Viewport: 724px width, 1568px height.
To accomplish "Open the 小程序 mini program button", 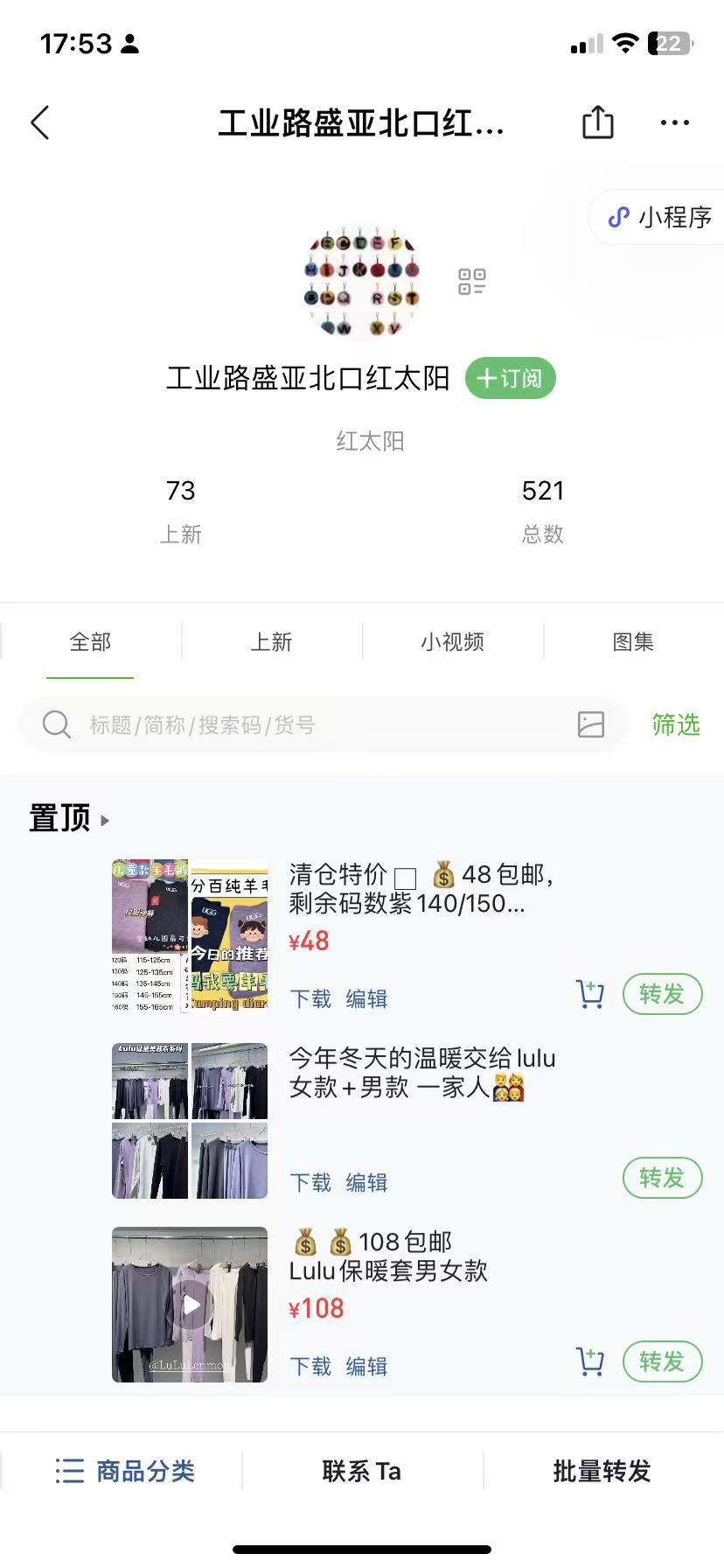I will (x=662, y=217).
